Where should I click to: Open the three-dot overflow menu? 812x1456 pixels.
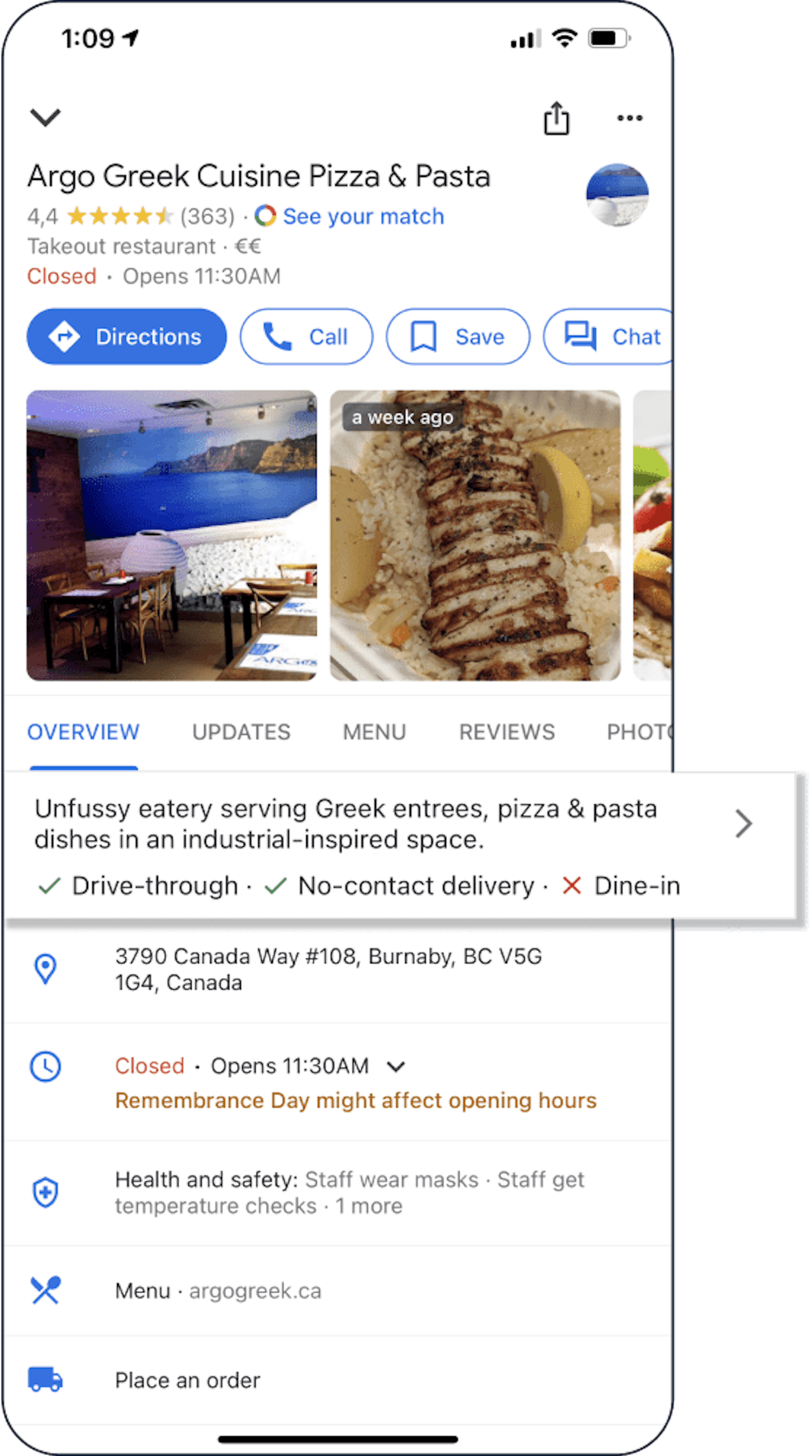pyautogui.click(x=630, y=118)
